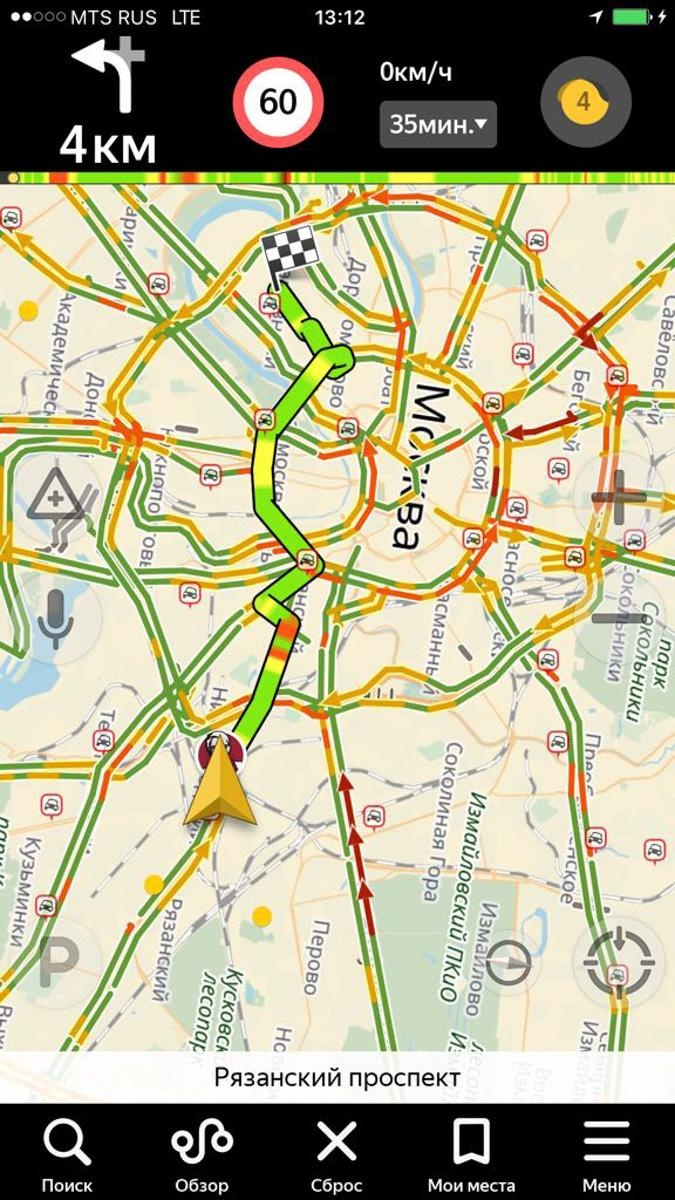Open Обзор route overview

click(202, 1153)
